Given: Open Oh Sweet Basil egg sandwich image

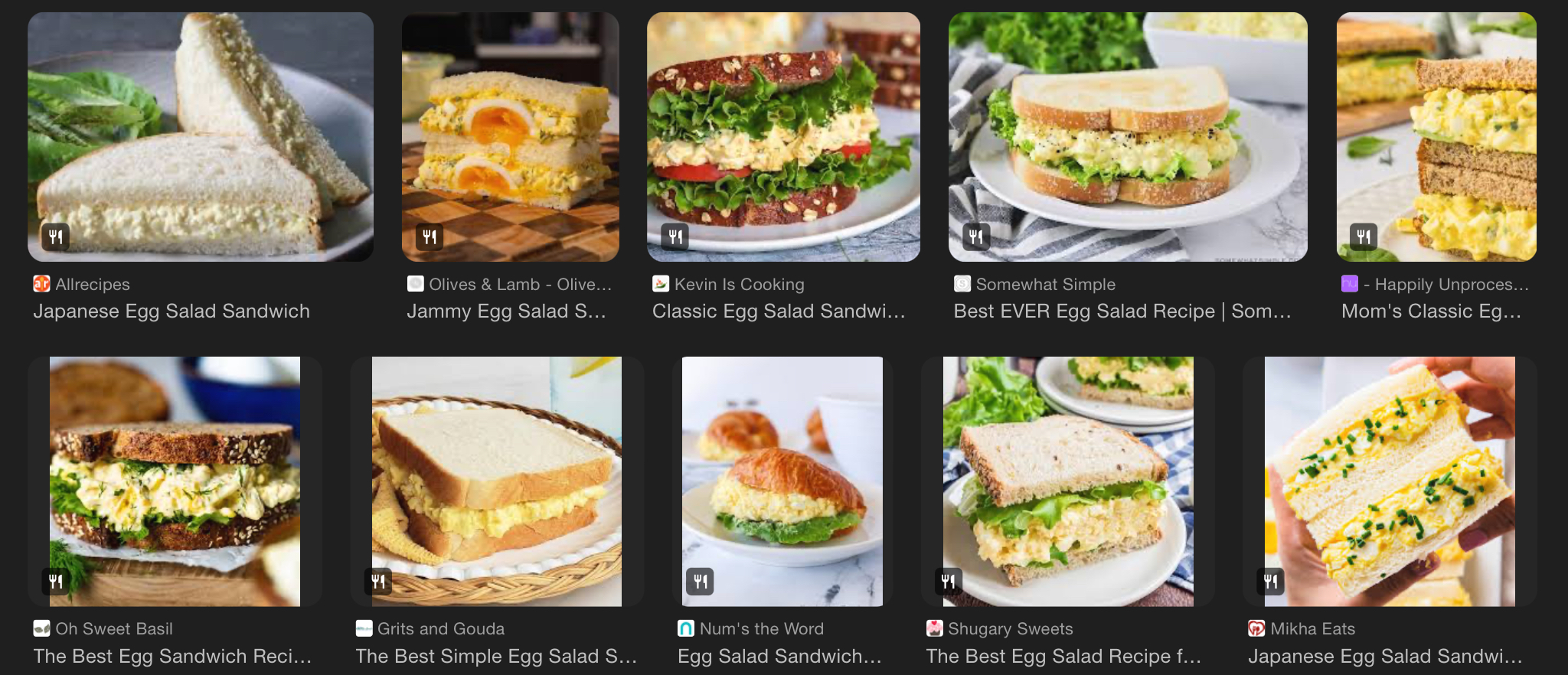Looking at the screenshot, I should 175,481.
